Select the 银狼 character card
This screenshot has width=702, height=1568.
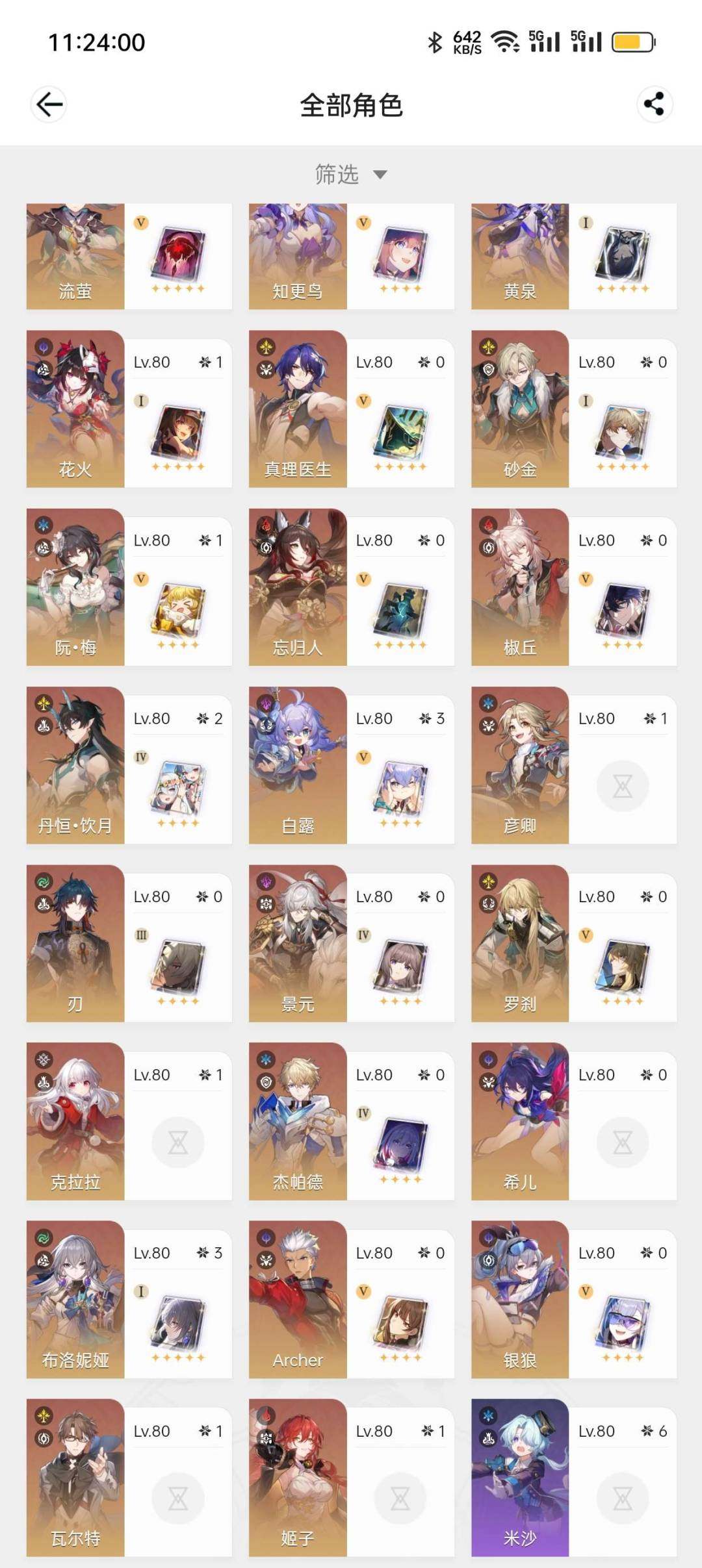click(x=573, y=1299)
